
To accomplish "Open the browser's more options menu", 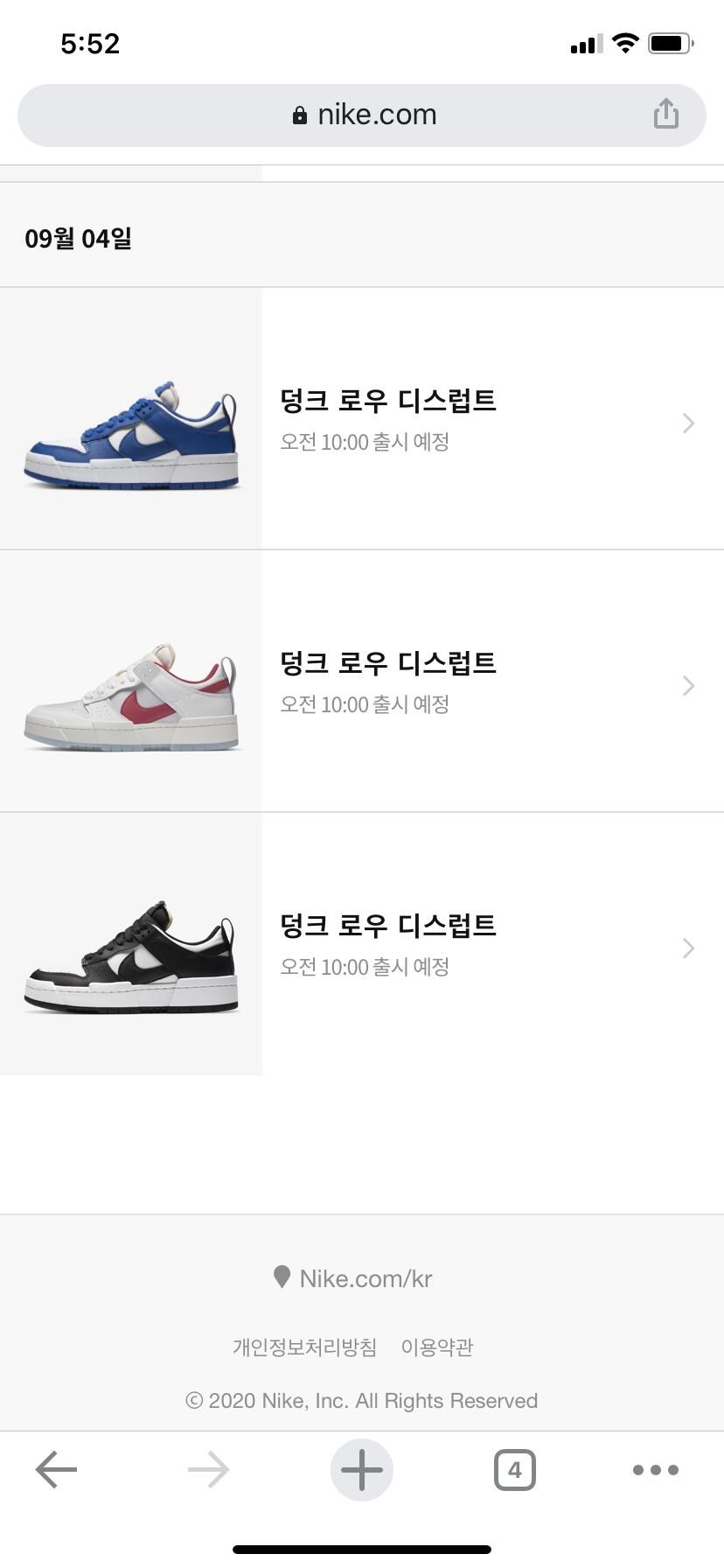I will point(656,1469).
